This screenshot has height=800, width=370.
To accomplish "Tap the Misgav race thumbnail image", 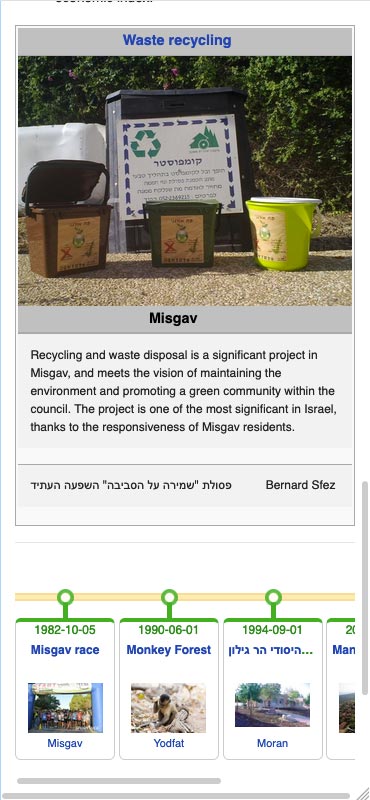I will 65,708.
